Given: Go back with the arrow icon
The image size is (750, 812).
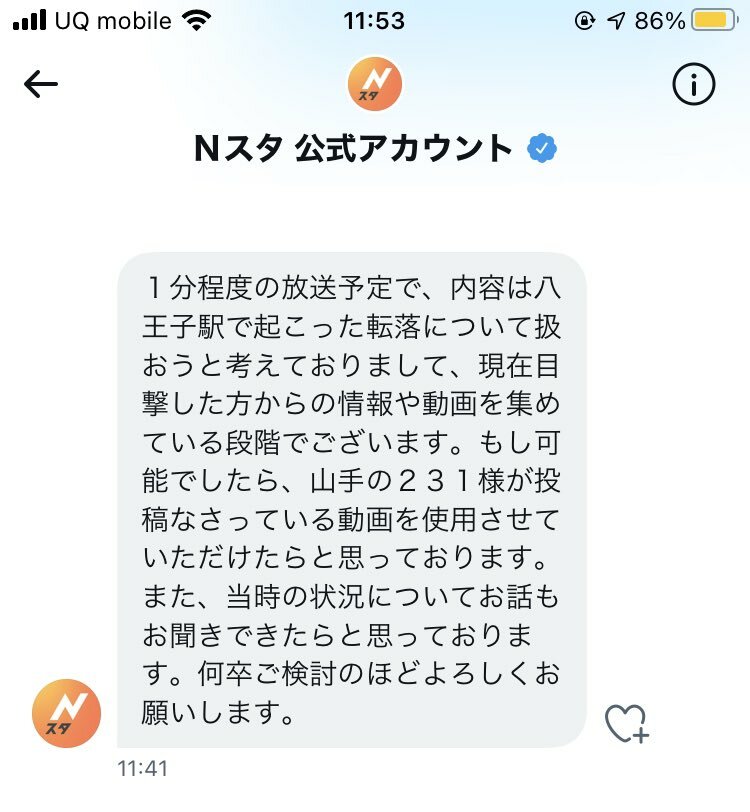Looking at the screenshot, I should 41,85.
